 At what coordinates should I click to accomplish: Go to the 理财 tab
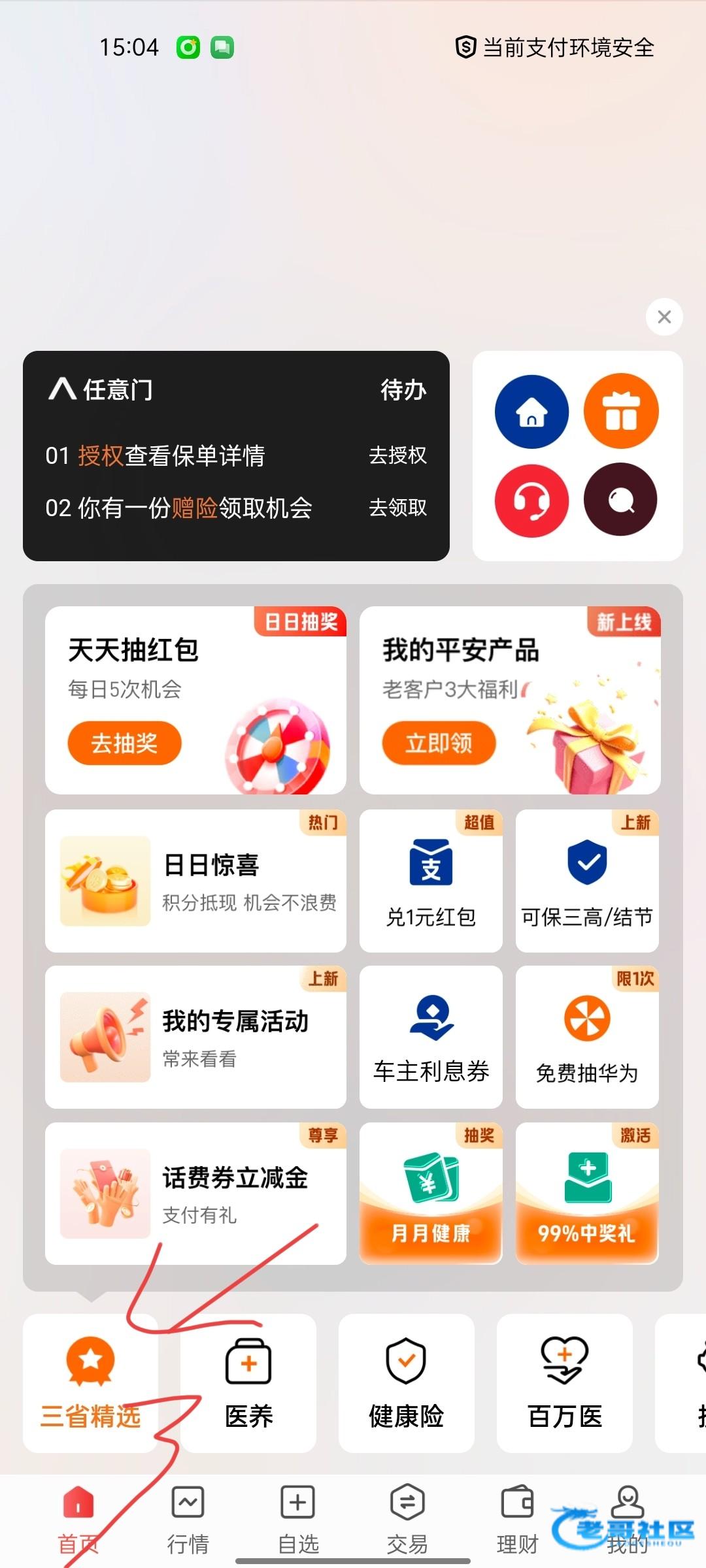pos(517,1520)
